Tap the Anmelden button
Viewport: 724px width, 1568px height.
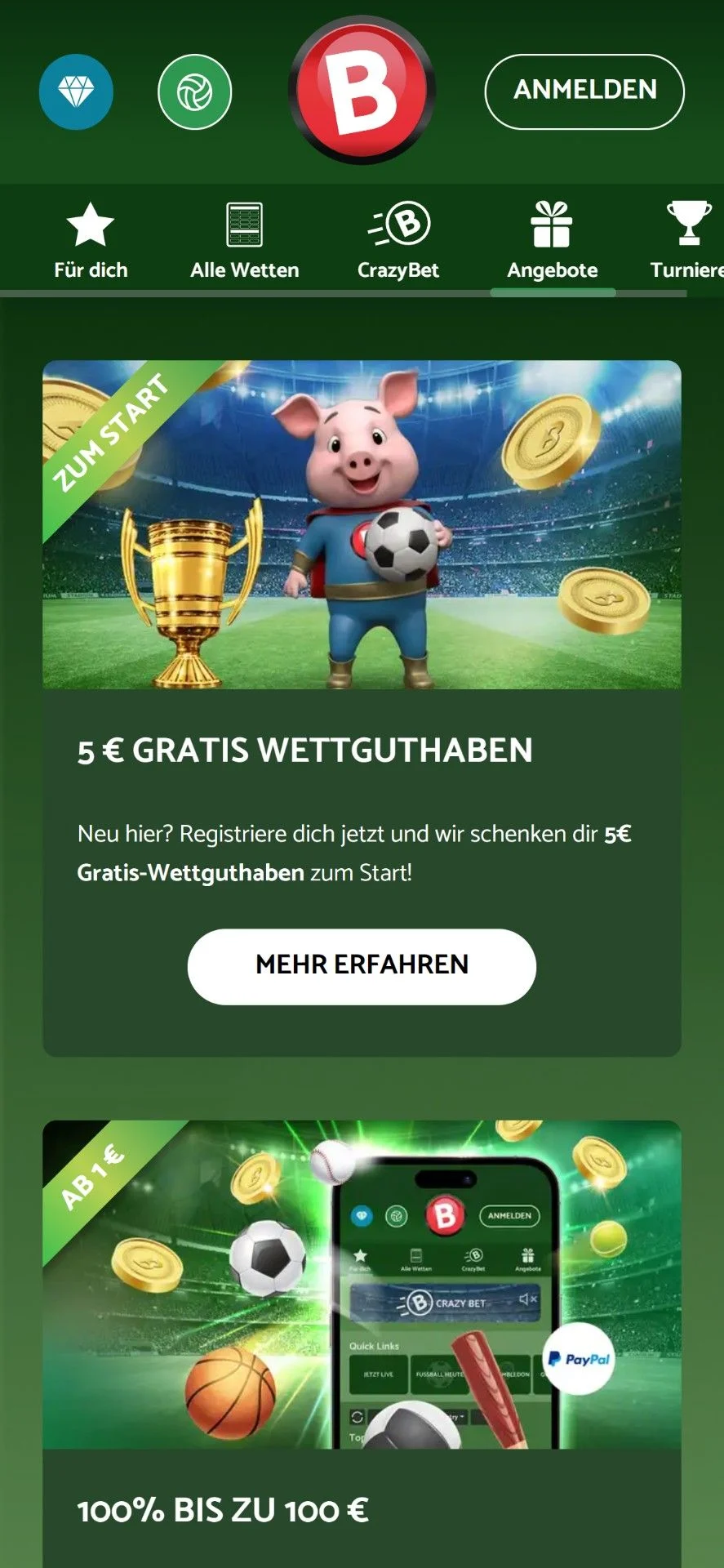click(x=584, y=91)
